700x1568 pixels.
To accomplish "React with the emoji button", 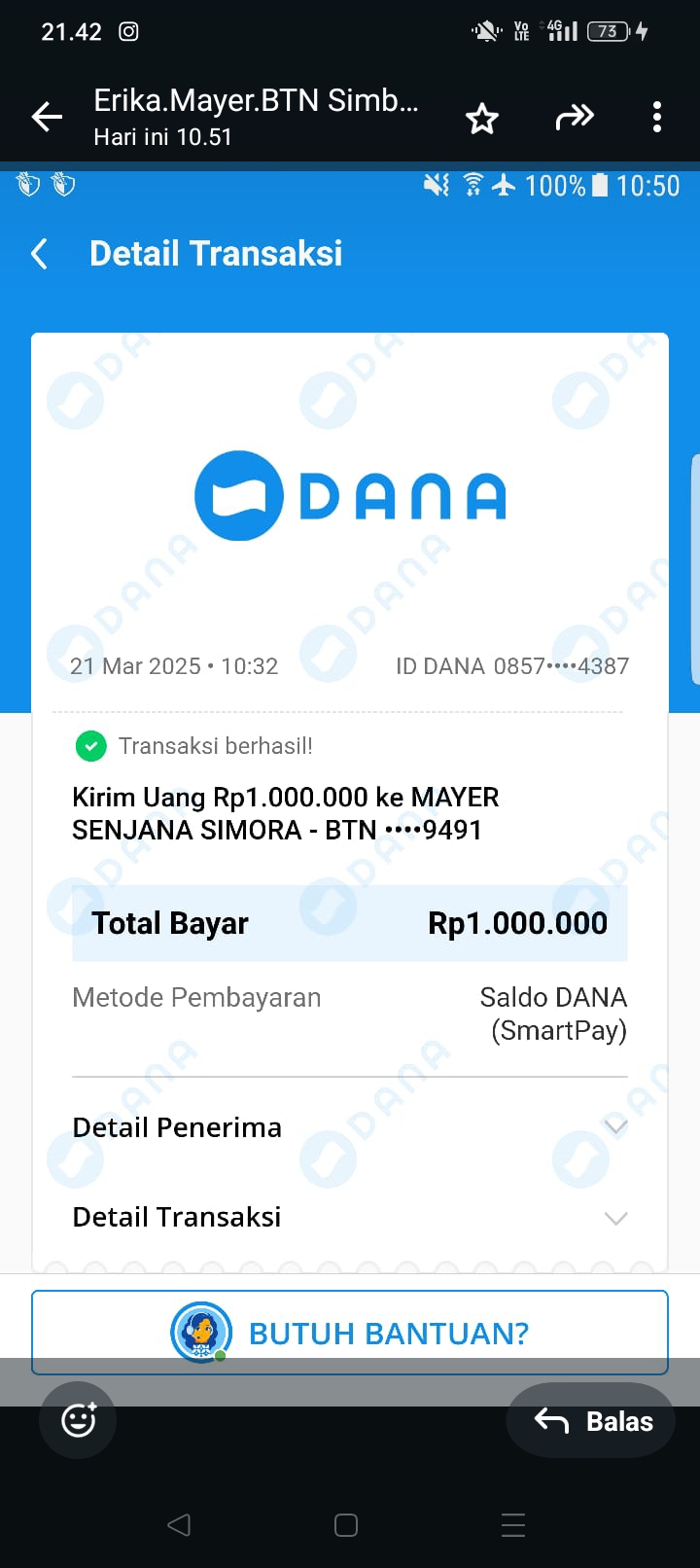I will coord(78,1420).
